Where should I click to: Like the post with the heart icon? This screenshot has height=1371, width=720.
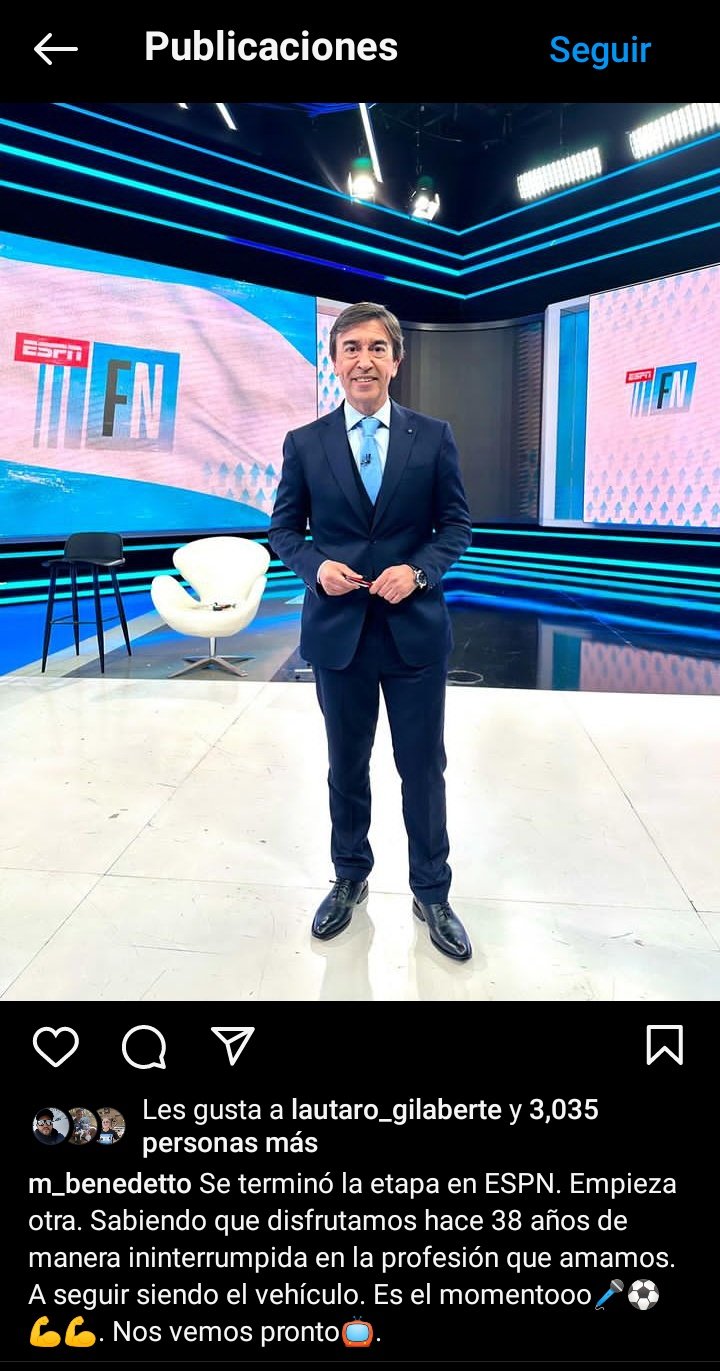tap(55, 1046)
